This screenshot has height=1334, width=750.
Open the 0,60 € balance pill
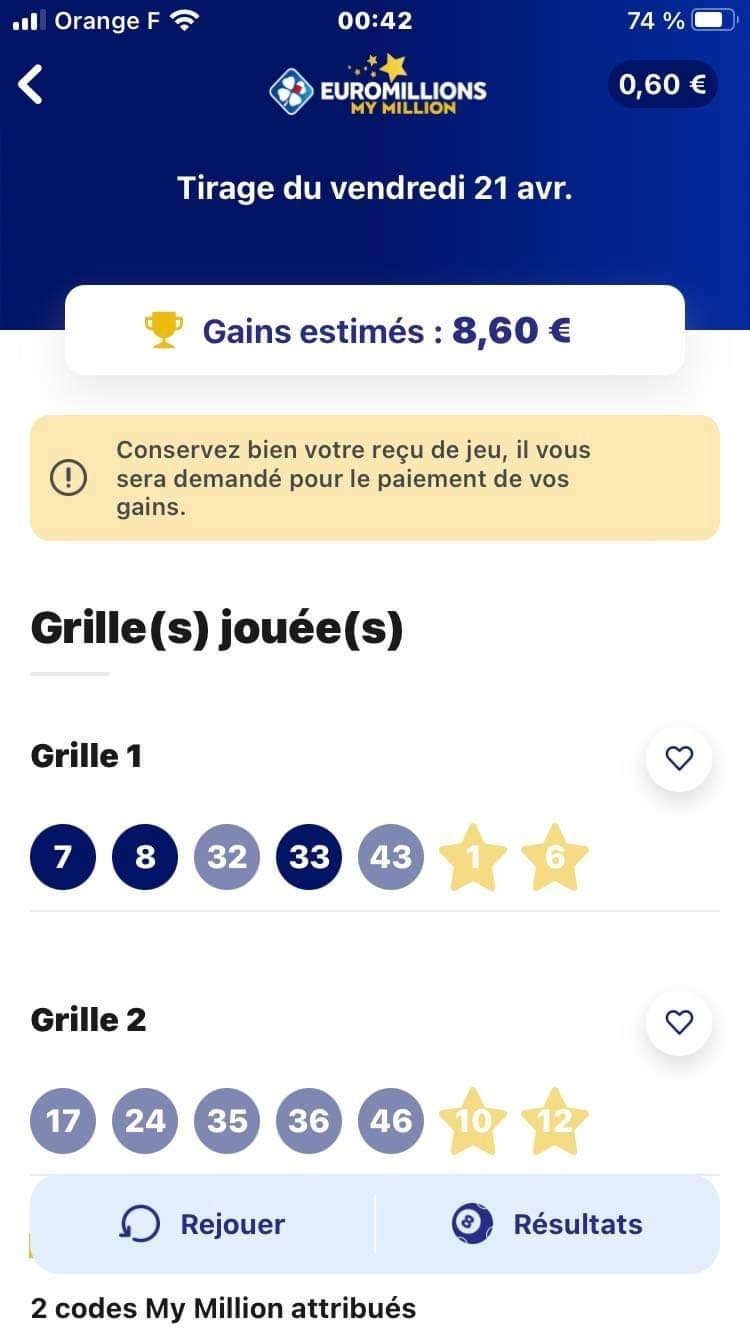pyautogui.click(x=662, y=85)
